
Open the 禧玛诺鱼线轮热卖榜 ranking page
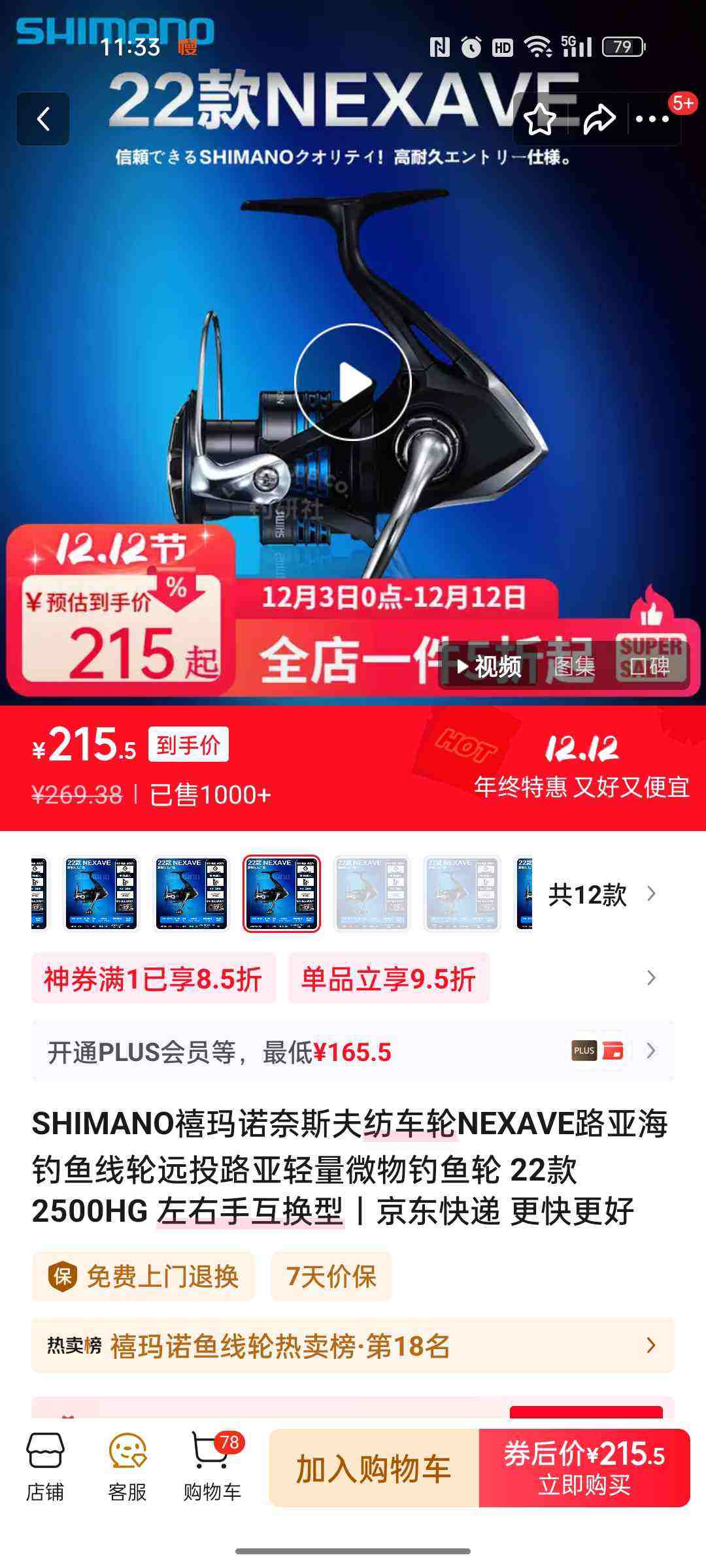(x=281, y=1345)
